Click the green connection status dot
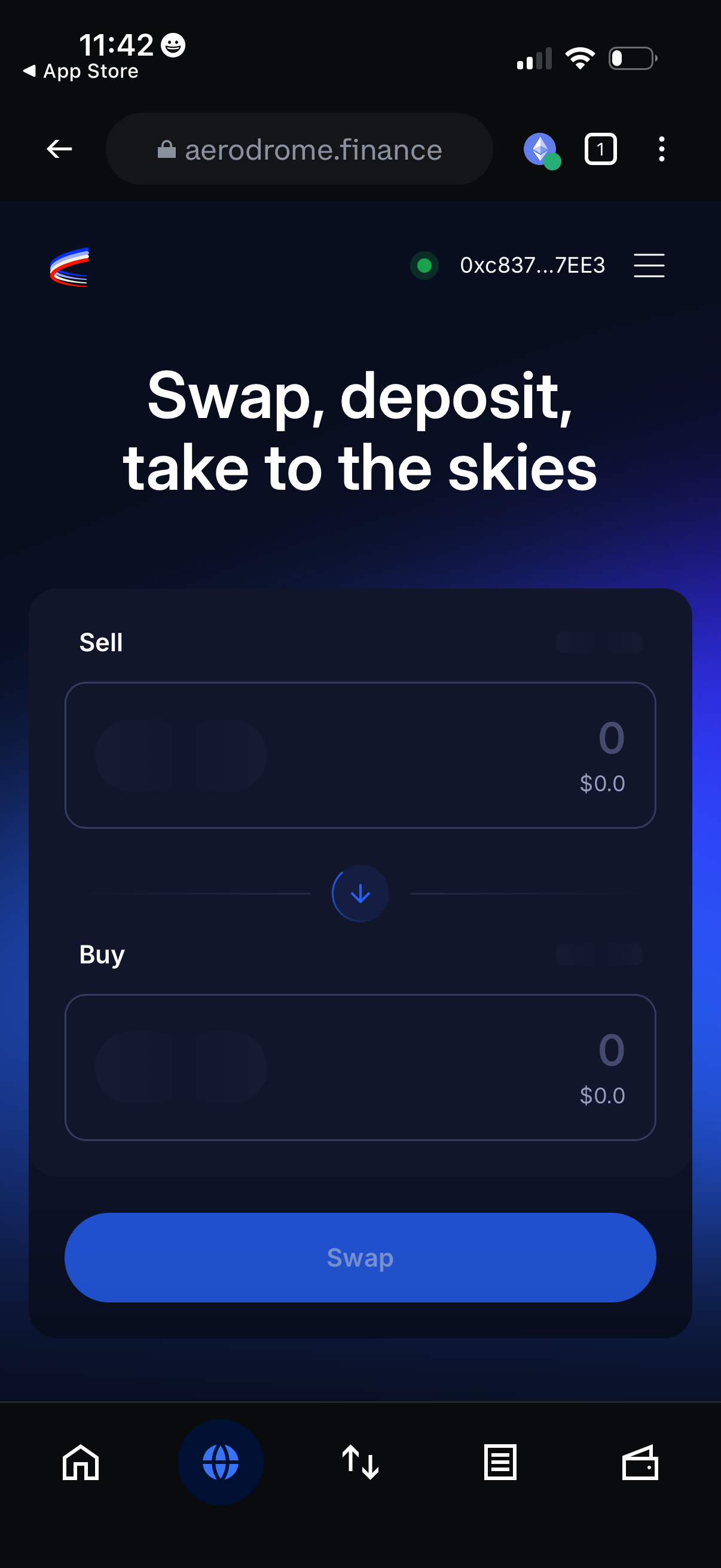This screenshot has width=721, height=1568. pyautogui.click(x=423, y=267)
